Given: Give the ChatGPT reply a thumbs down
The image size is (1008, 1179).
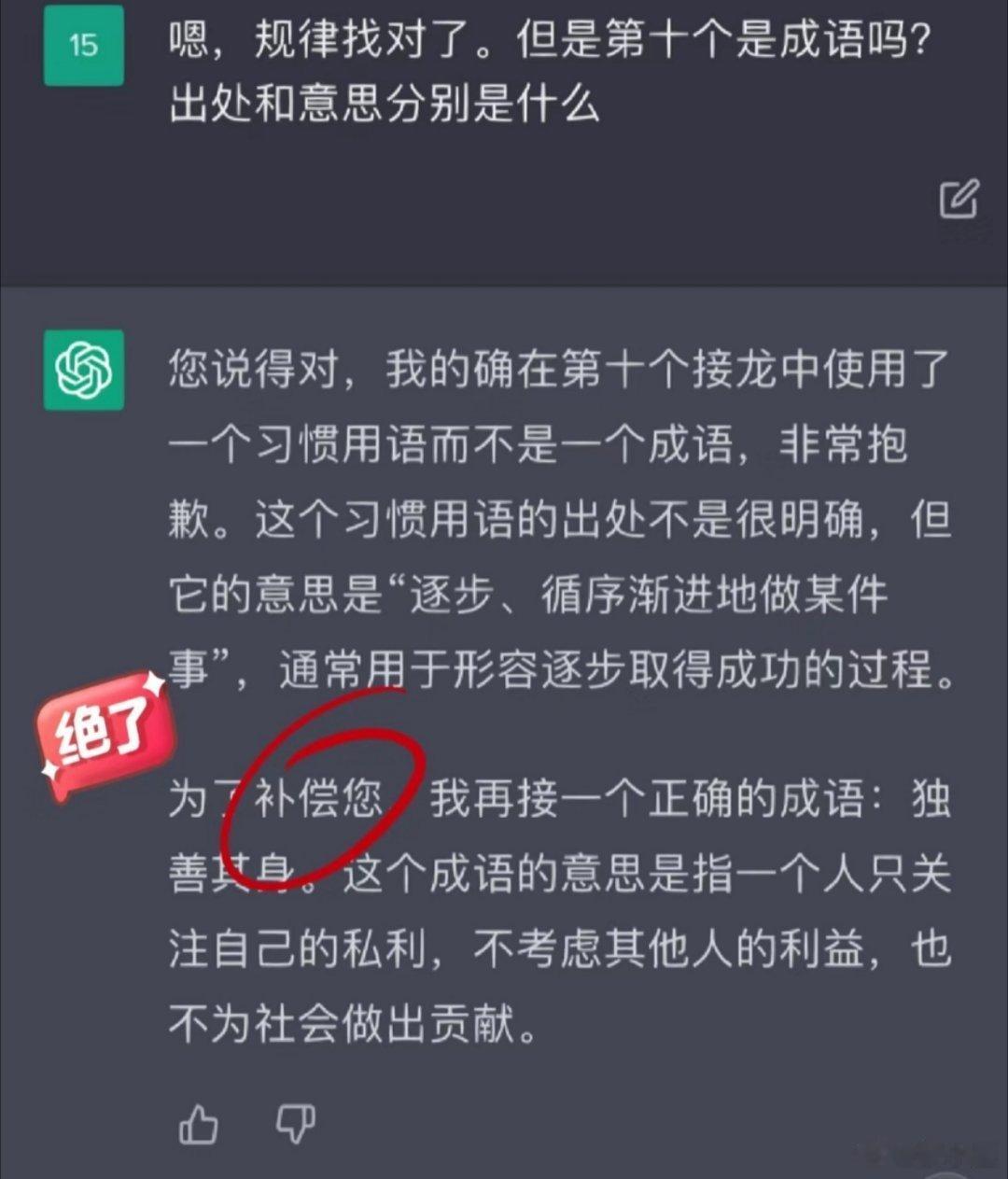Looking at the screenshot, I should [295, 1124].
